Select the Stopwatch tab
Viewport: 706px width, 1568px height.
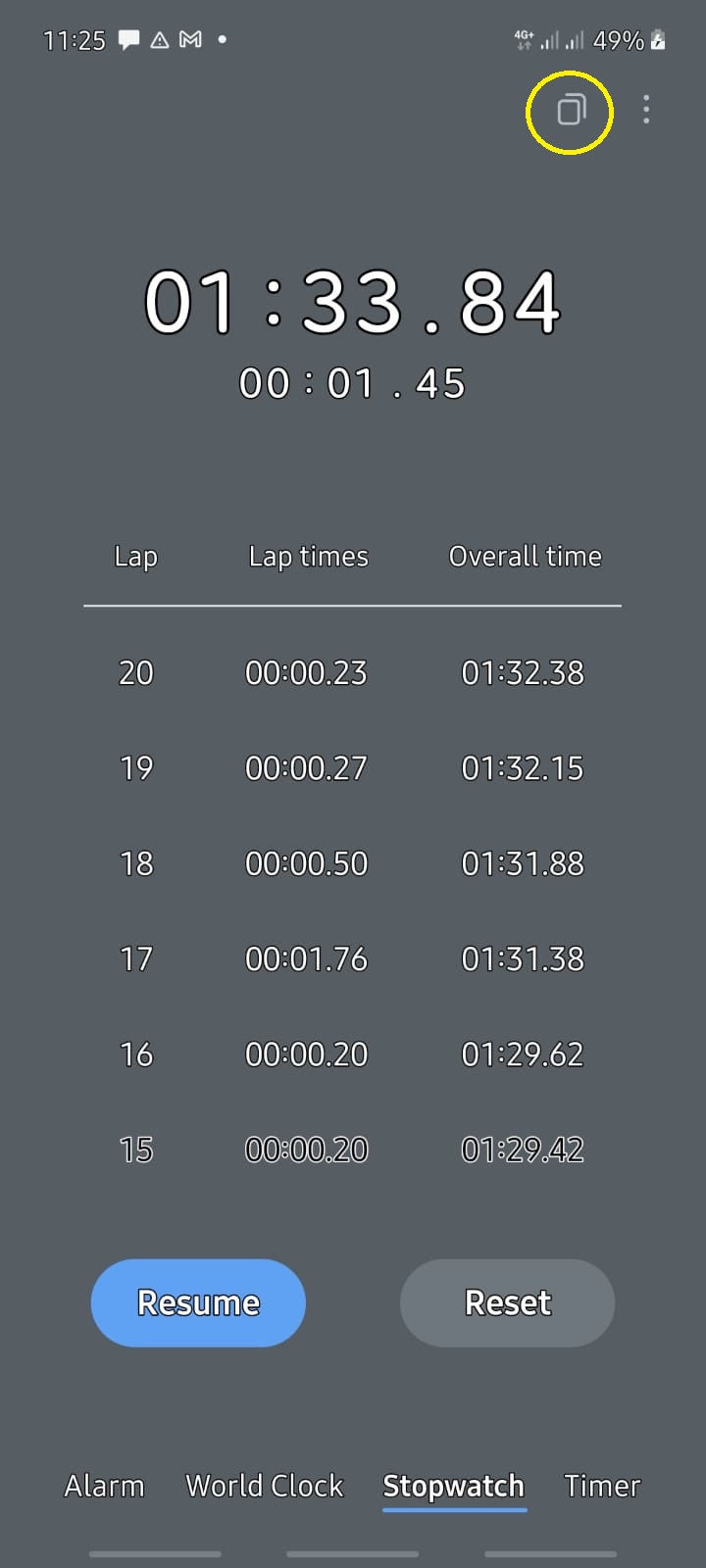(x=454, y=1486)
